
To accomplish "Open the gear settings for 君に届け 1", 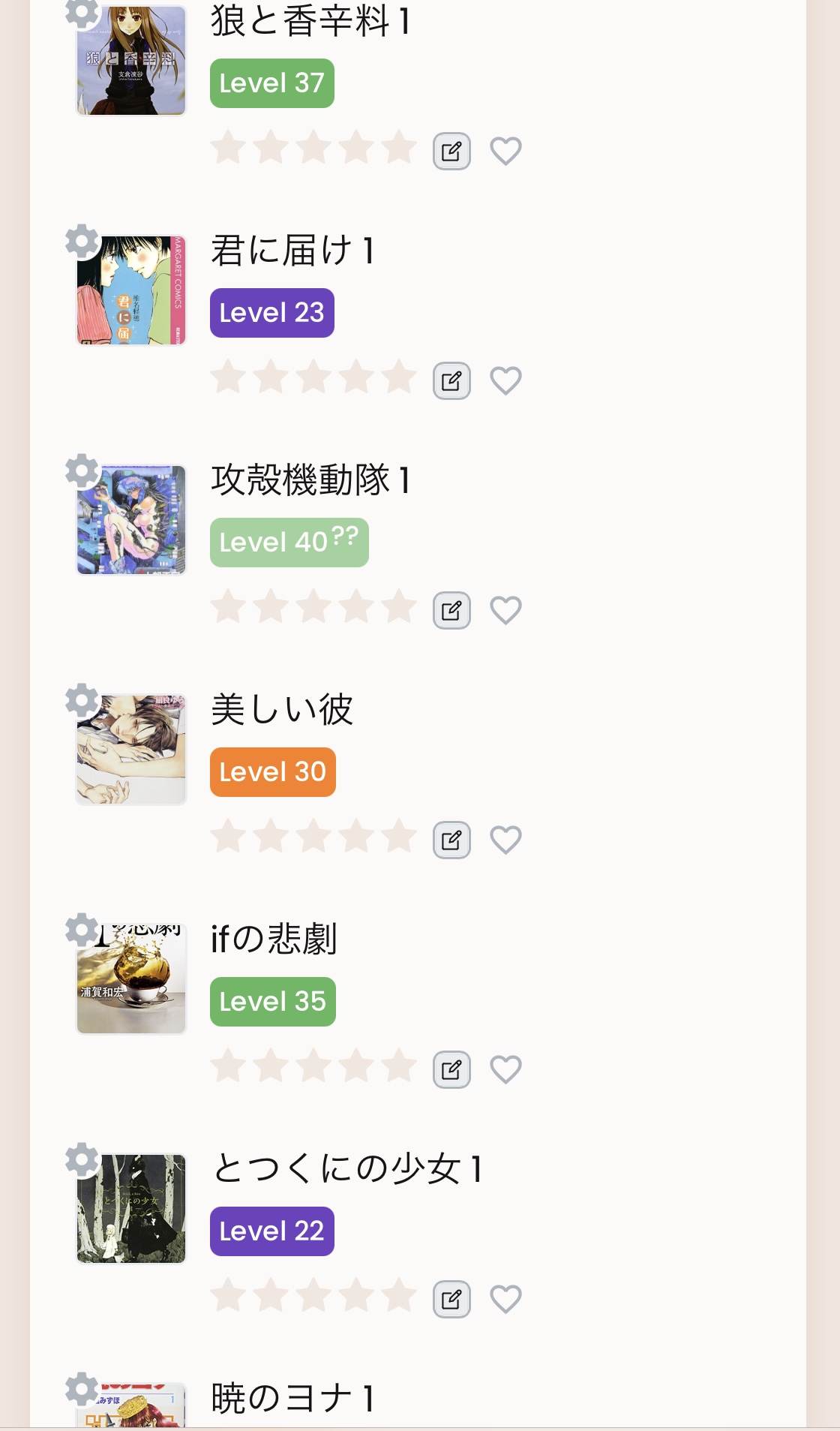I will (x=81, y=241).
